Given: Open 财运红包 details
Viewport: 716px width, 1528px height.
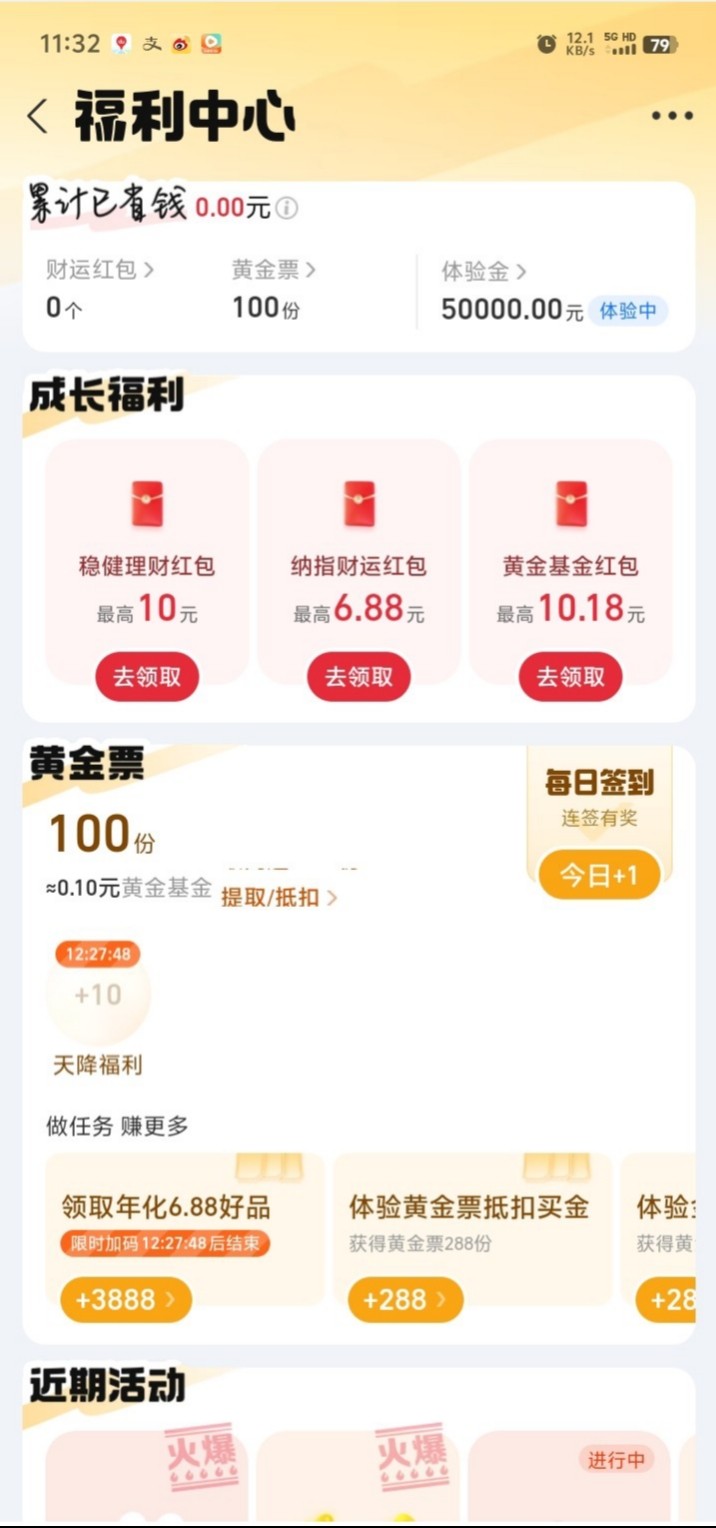Looking at the screenshot, I should tap(100, 270).
